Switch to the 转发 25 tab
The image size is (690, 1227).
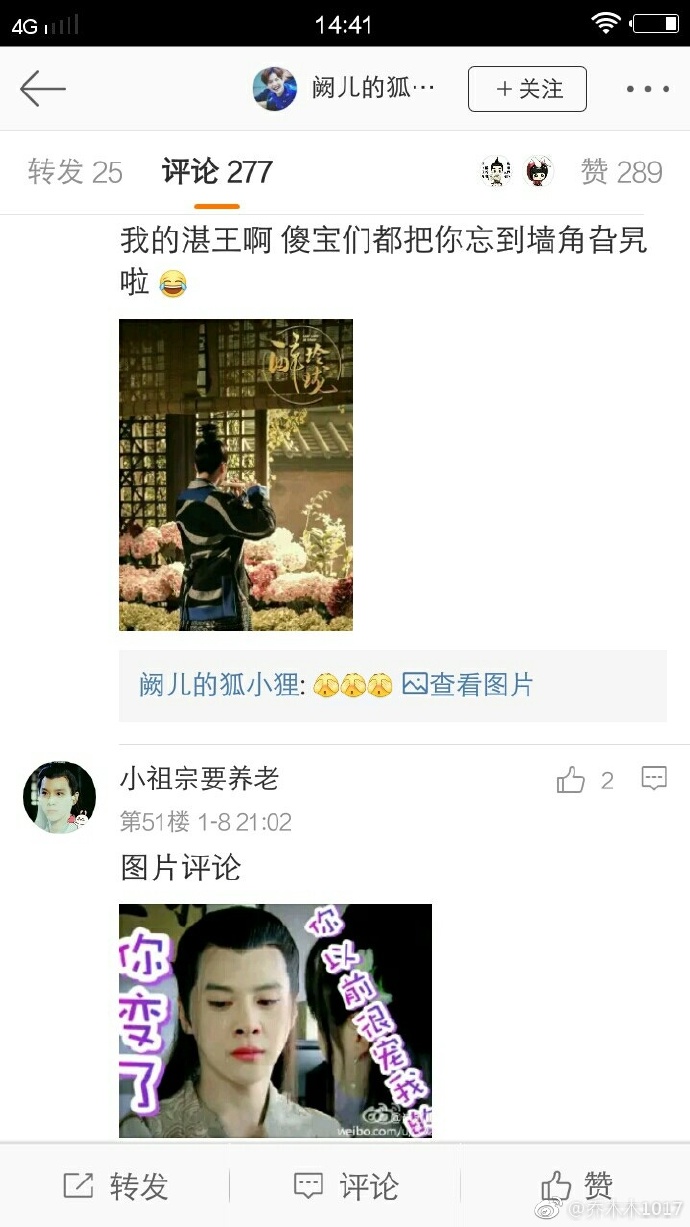click(x=75, y=172)
